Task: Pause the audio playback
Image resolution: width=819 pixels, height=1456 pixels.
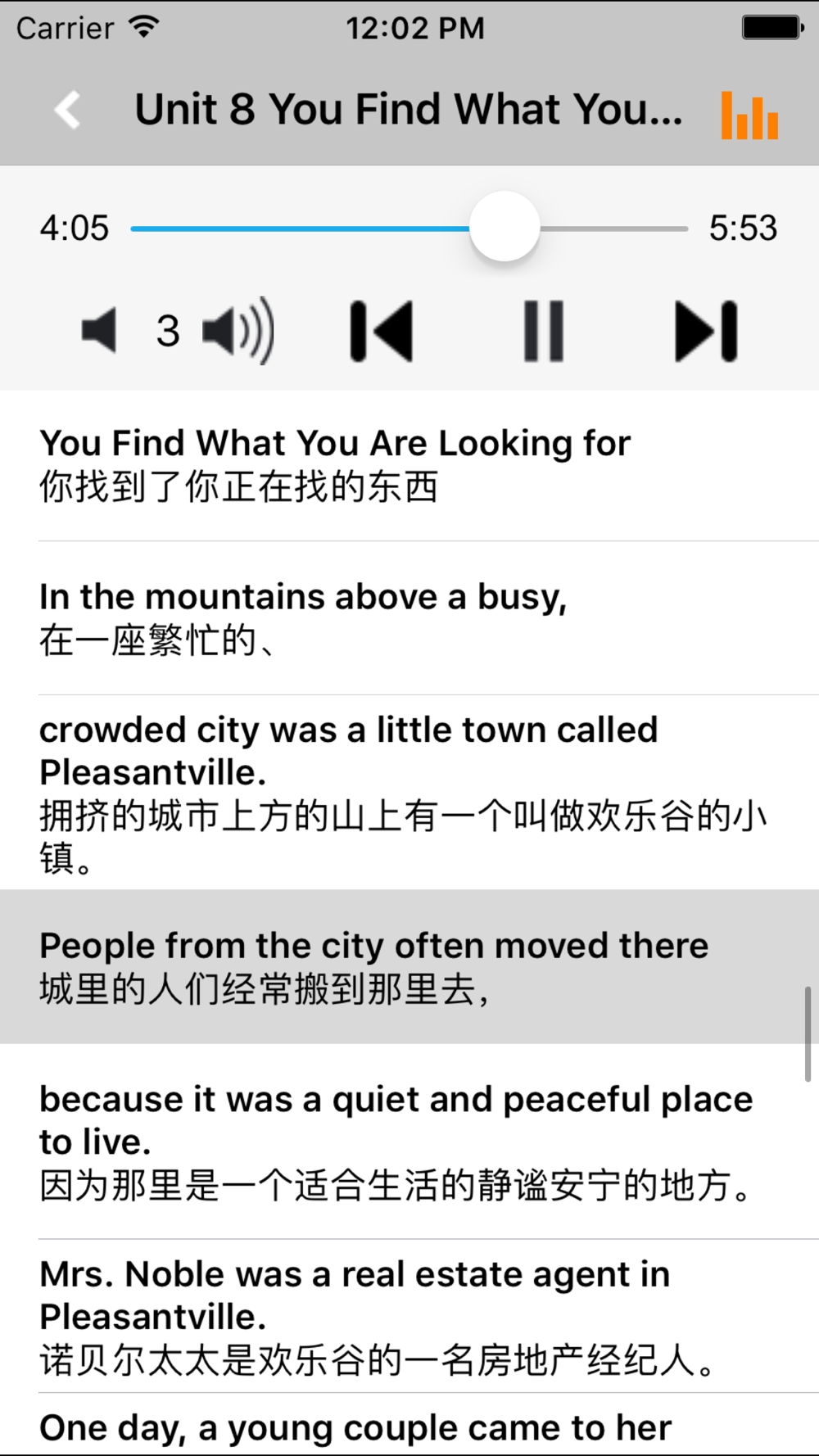Action: coord(544,331)
